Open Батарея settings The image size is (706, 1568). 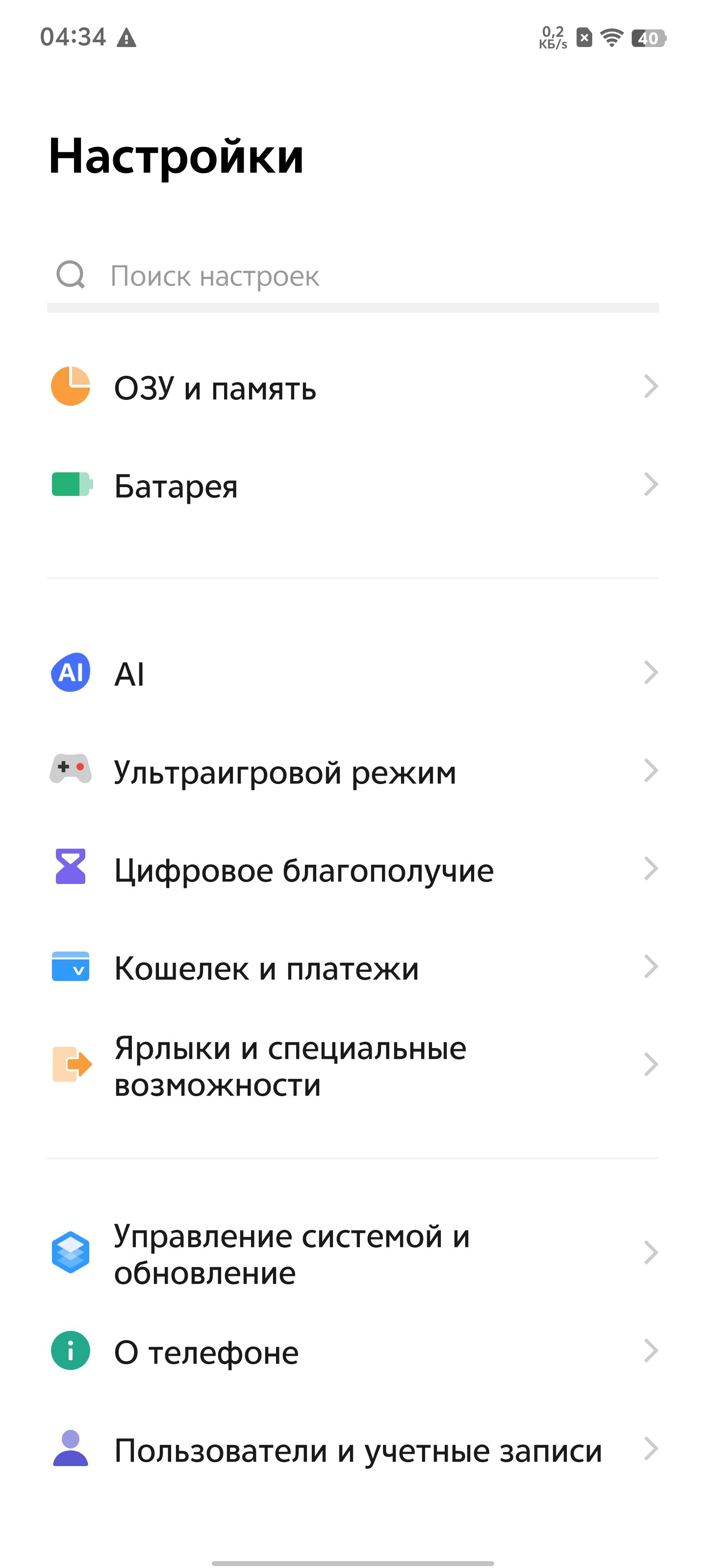point(353,486)
